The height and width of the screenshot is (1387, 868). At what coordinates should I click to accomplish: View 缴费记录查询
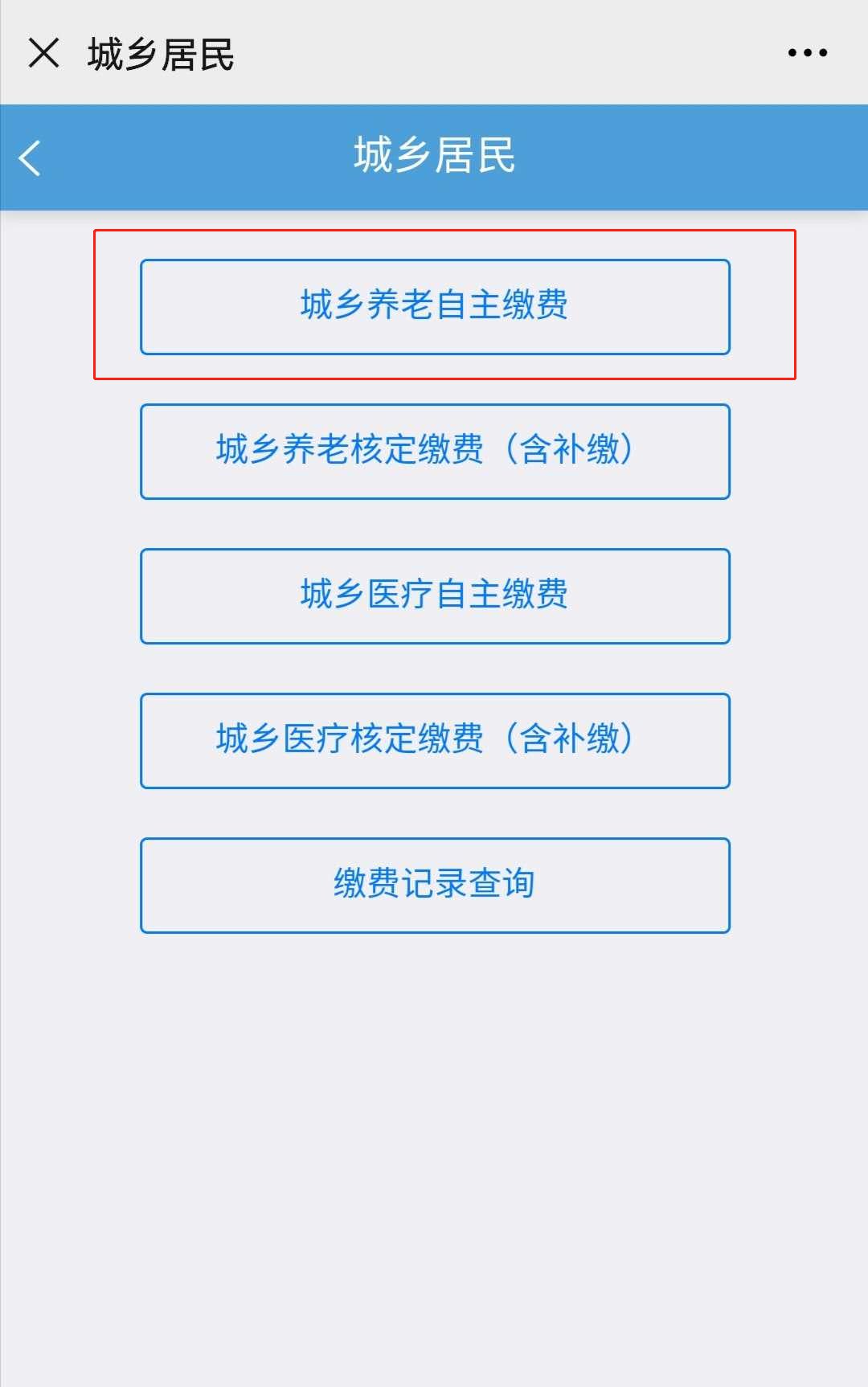coord(435,885)
